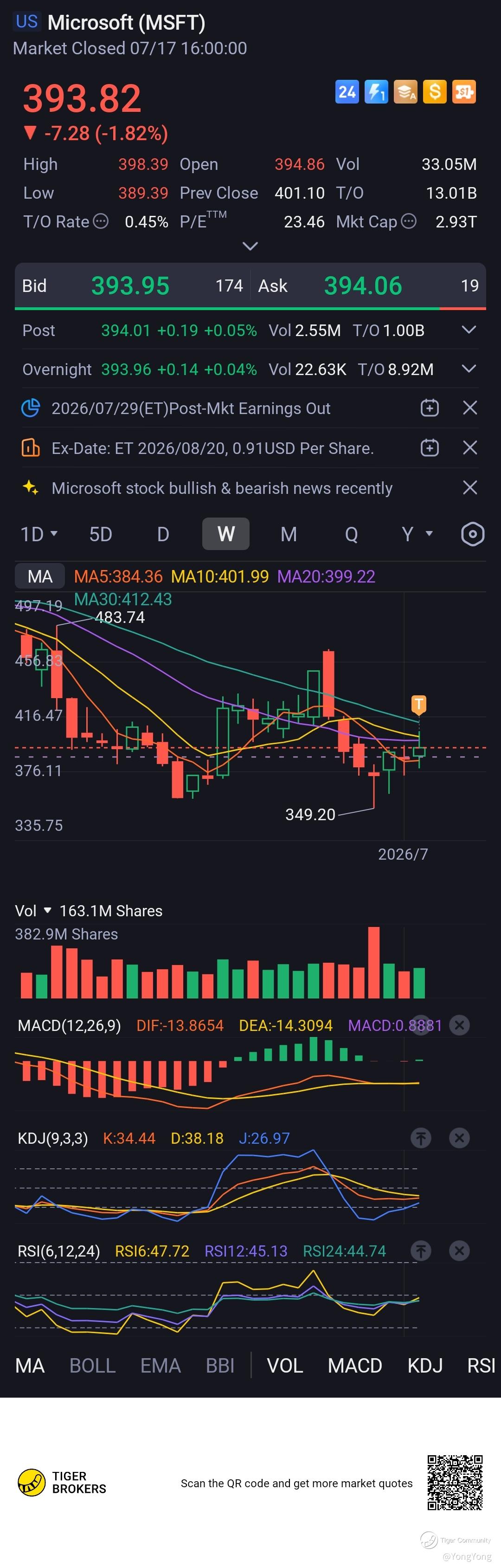Select the BOLL indicator
501x1568 pixels.
(x=92, y=1366)
